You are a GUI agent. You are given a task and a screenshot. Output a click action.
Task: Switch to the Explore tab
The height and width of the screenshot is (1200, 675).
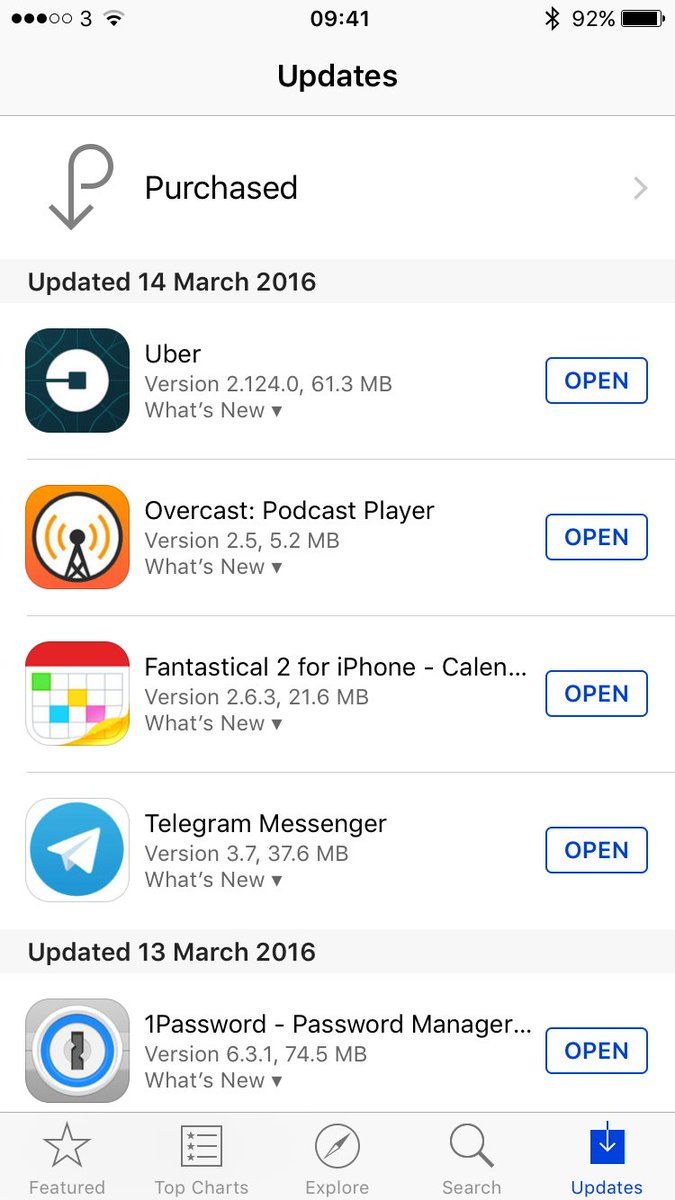(337, 1158)
